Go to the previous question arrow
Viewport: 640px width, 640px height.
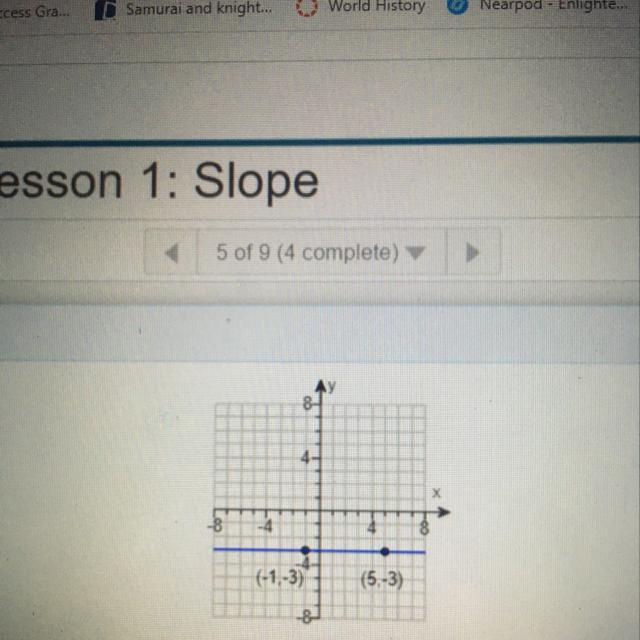171,253
